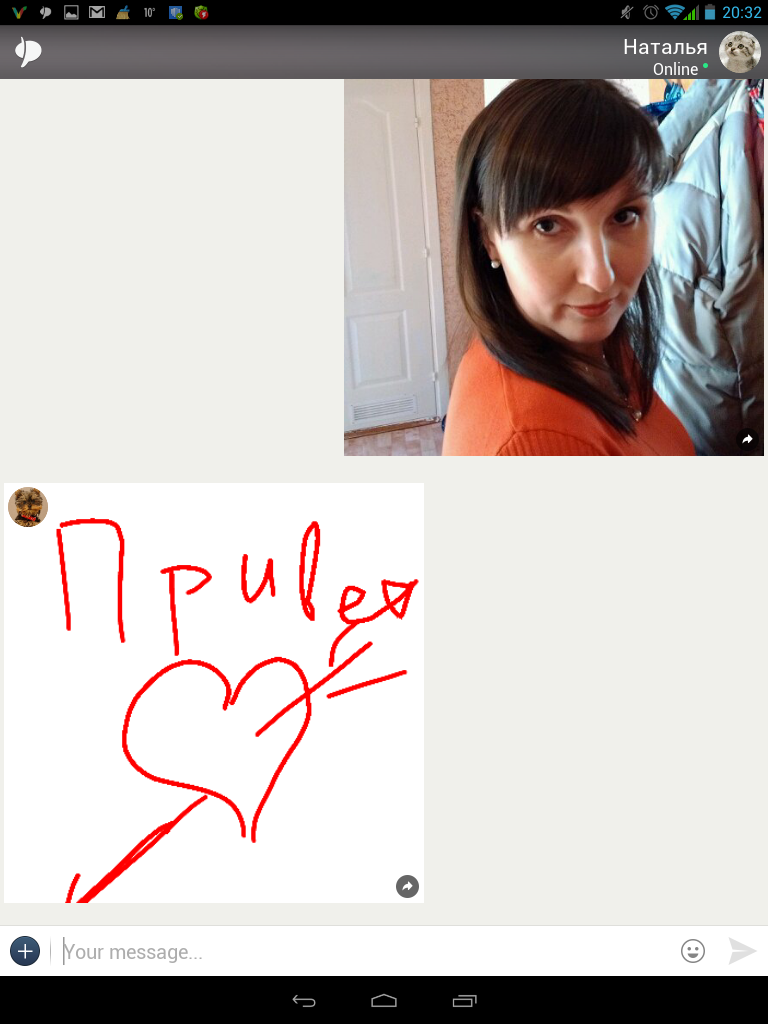Open the sender avatar beside the drawing
This screenshot has height=1024, width=768.
(28, 507)
